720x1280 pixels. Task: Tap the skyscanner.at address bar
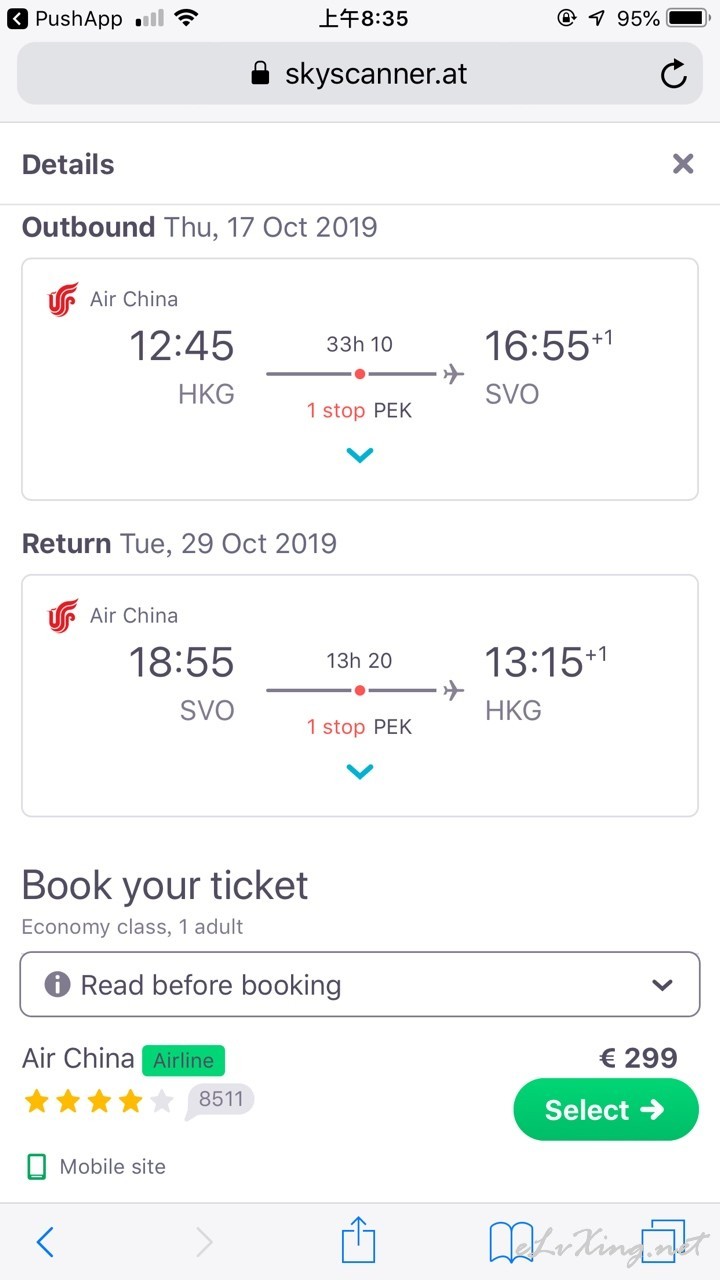pyautogui.click(x=360, y=74)
